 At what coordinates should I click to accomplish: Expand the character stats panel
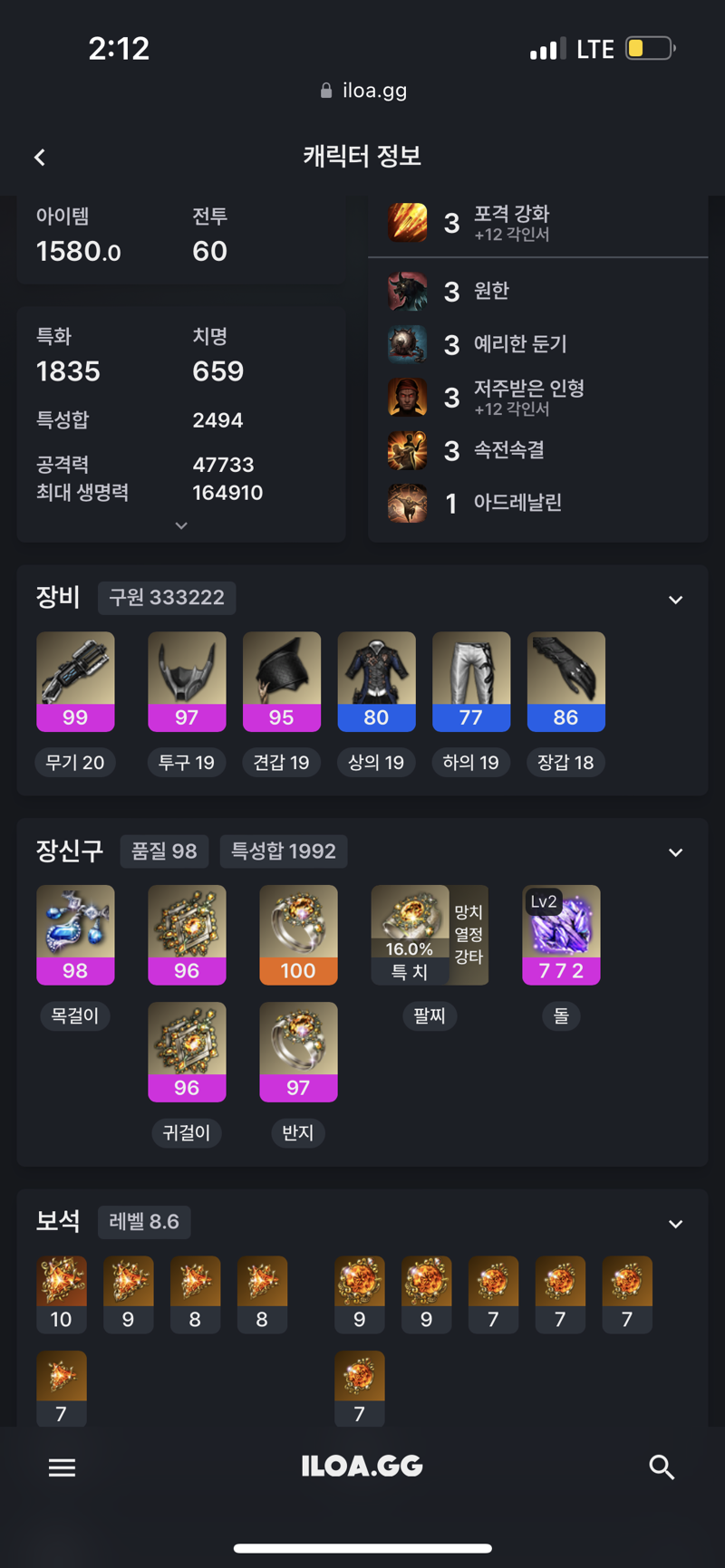[x=181, y=525]
